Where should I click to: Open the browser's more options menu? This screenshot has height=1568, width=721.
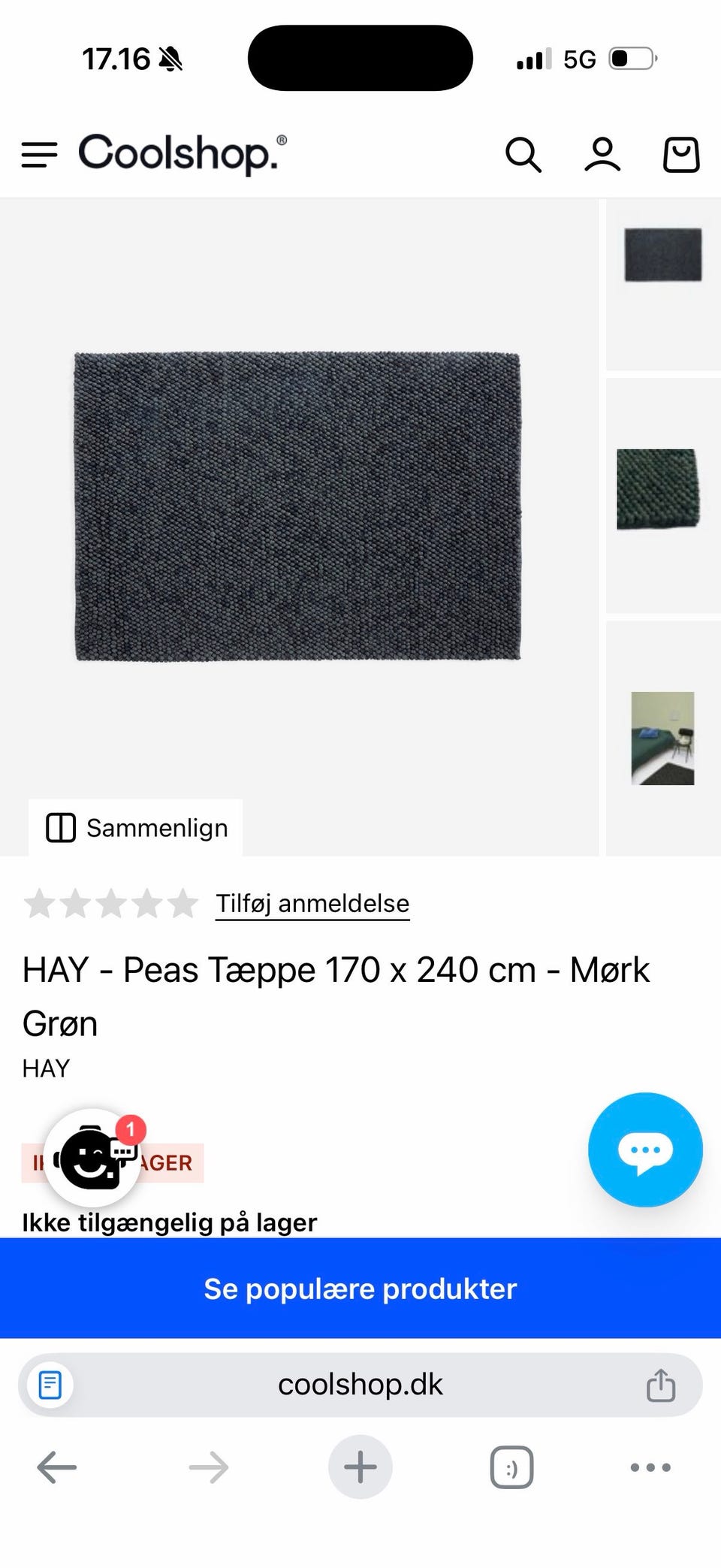650,1467
